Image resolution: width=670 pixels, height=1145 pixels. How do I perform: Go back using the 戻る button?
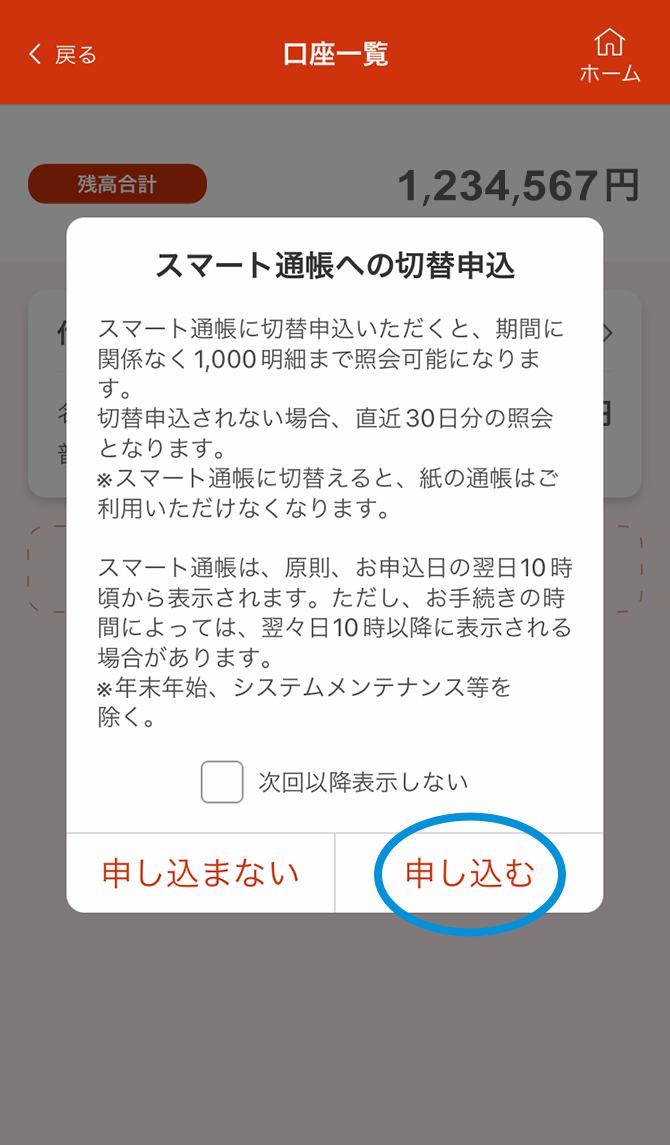click(x=62, y=55)
